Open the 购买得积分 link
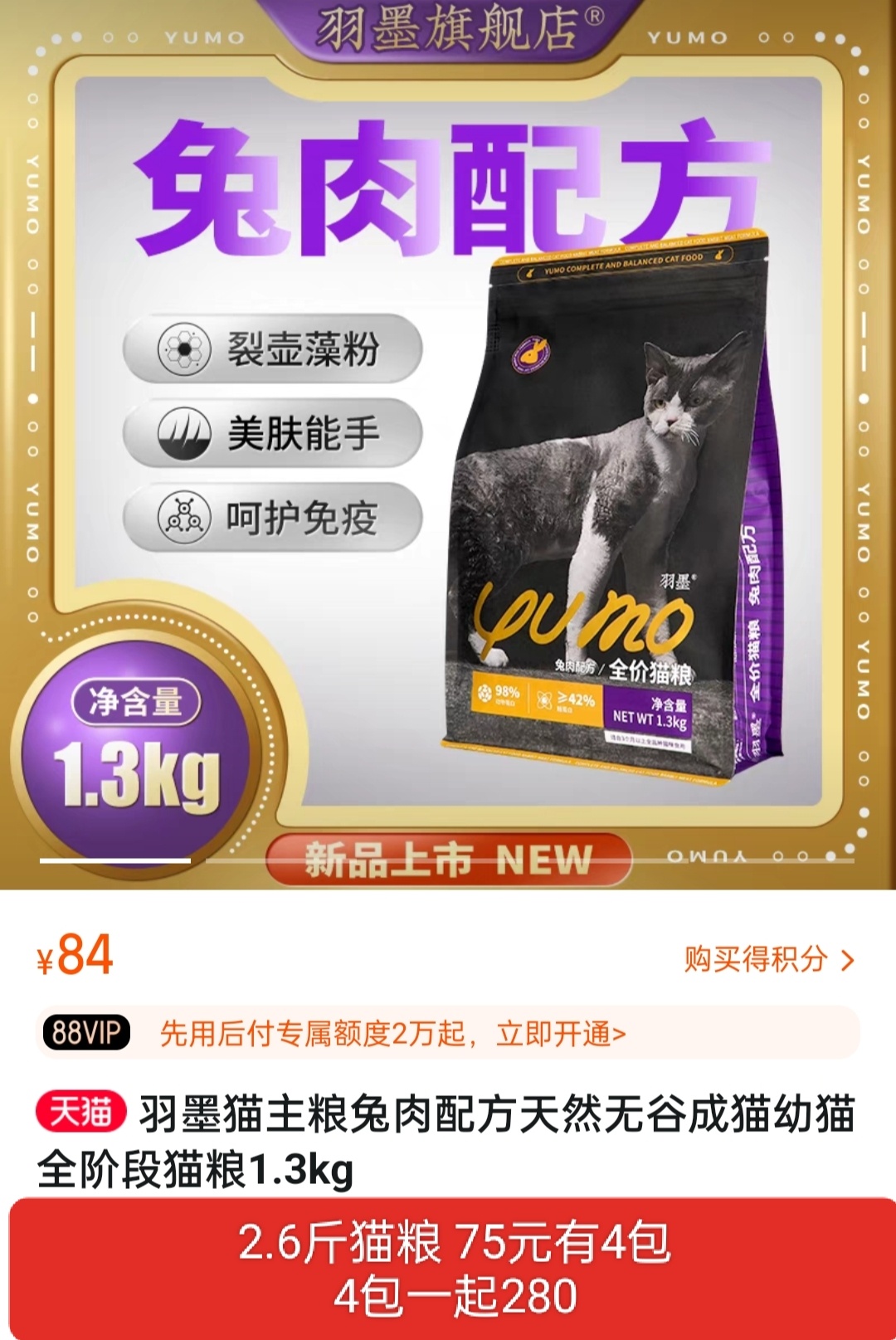The width and height of the screenshot is (896, 1340). pyautogui.click(x=768, y=959)
